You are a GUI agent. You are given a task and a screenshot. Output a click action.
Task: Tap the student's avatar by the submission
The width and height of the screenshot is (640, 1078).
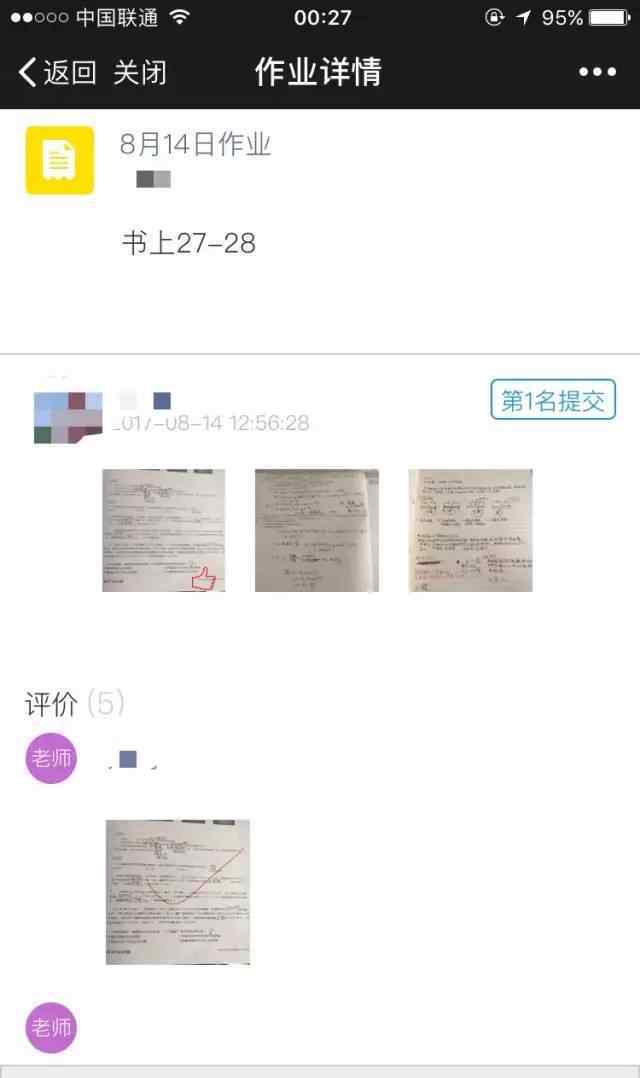(68, 417)
